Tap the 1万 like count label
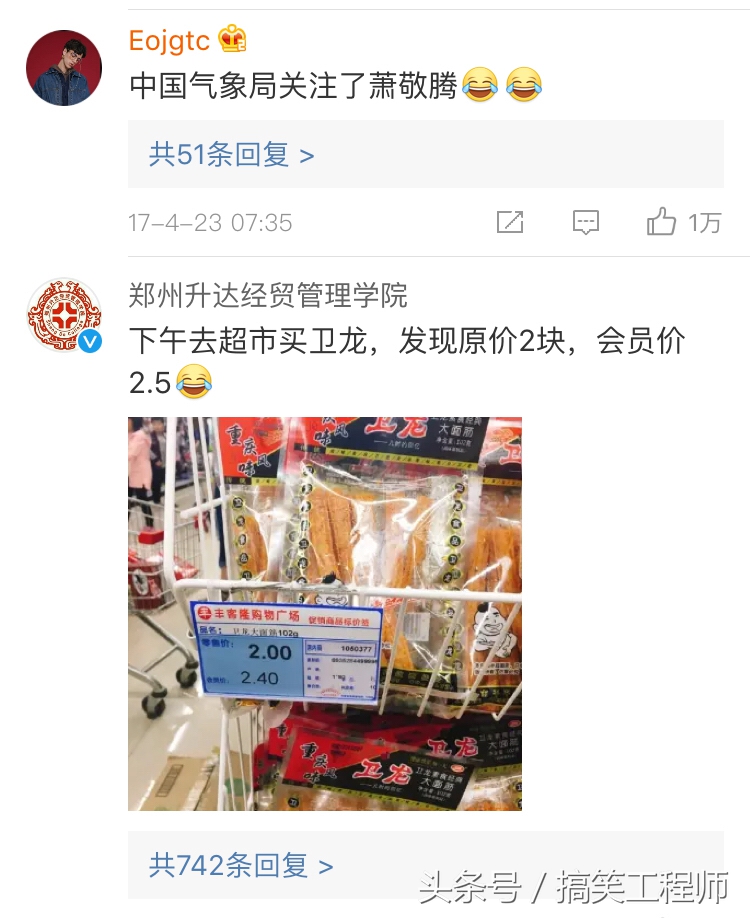Screen dimensions: 750x918 tap(707, 222)
